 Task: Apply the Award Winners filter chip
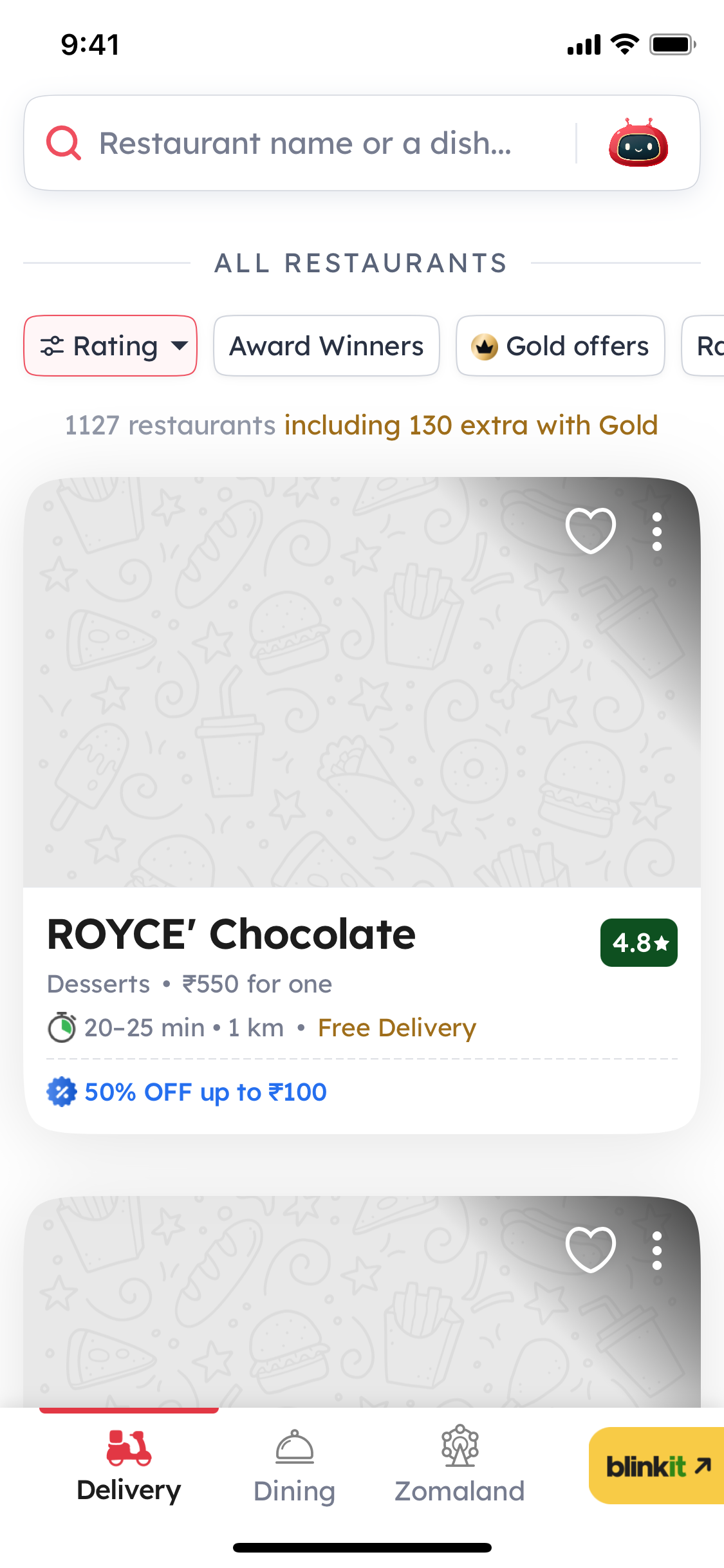[x=326, y=346]
